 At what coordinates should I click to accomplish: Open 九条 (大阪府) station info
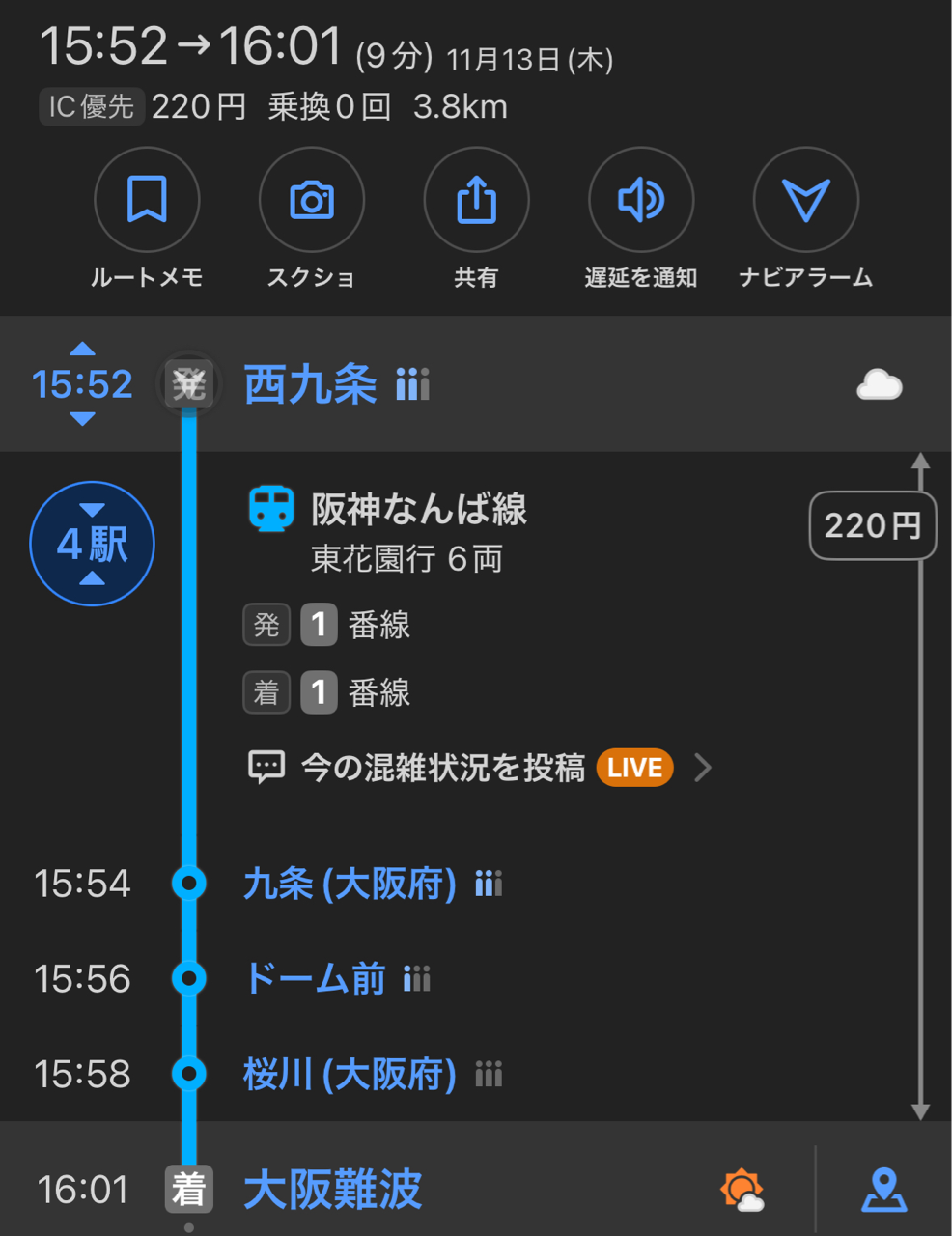pyautogui.click(x=350, y=884)
